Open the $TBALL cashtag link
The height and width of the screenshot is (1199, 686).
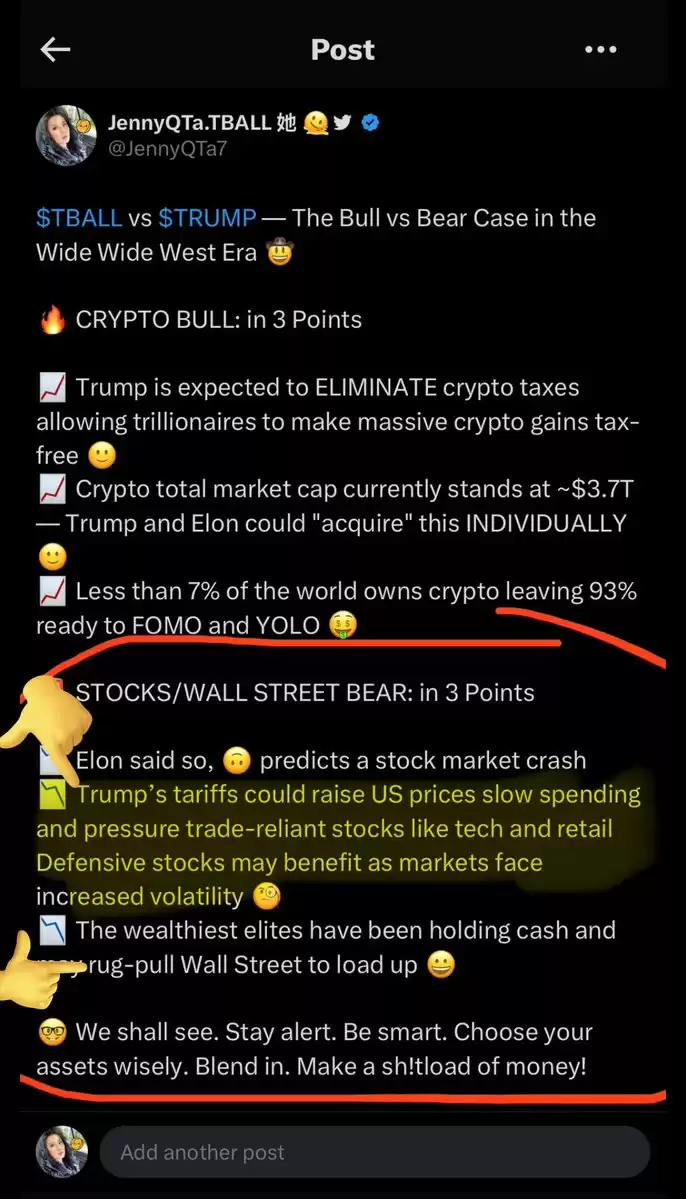point(79,218)
